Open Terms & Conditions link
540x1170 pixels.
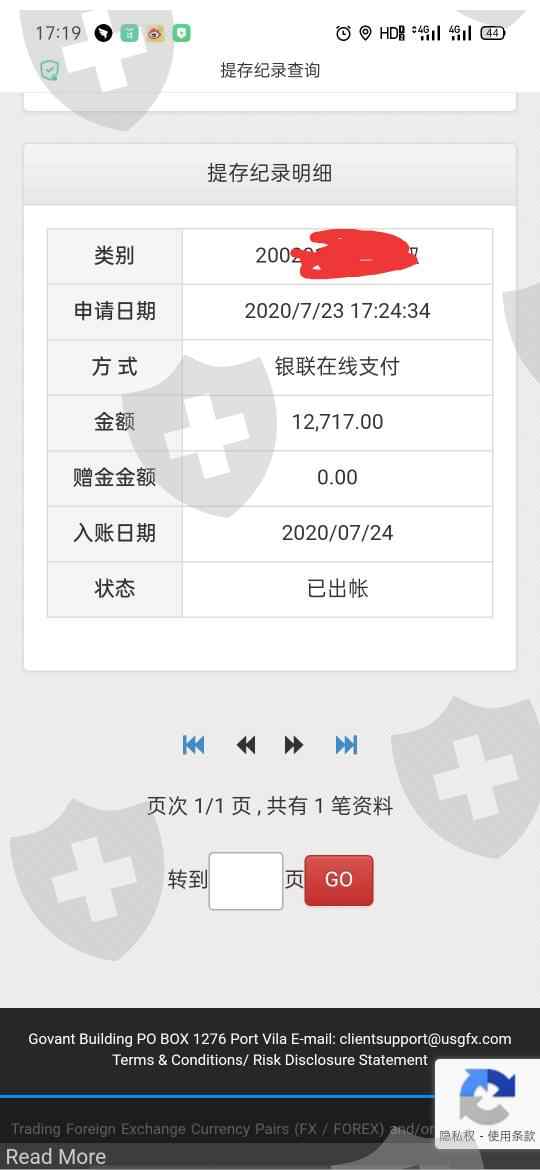[176, 1060]
